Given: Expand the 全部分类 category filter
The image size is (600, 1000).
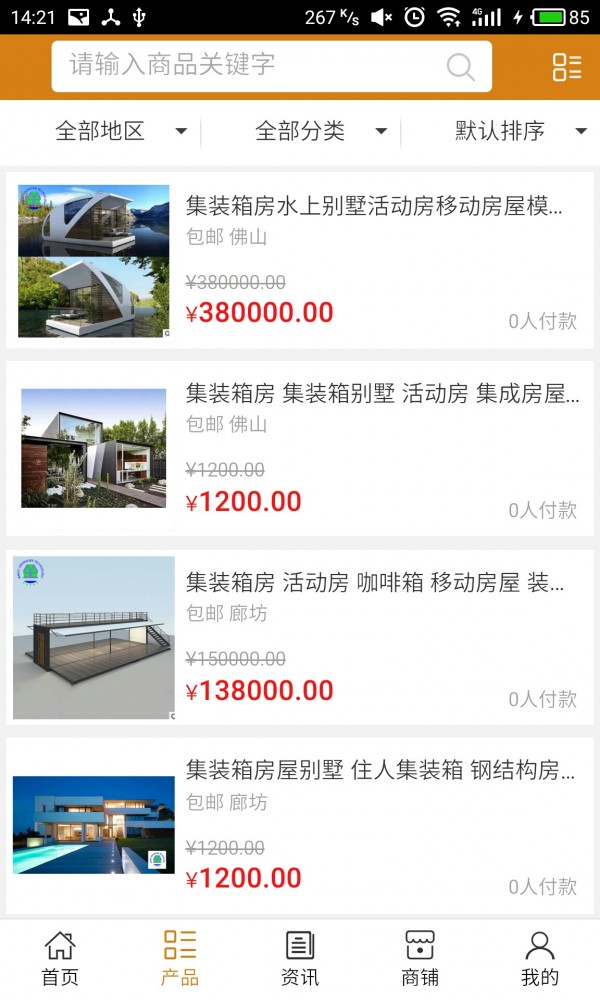Looking at the screenshot, I should (x=320, y=131).
